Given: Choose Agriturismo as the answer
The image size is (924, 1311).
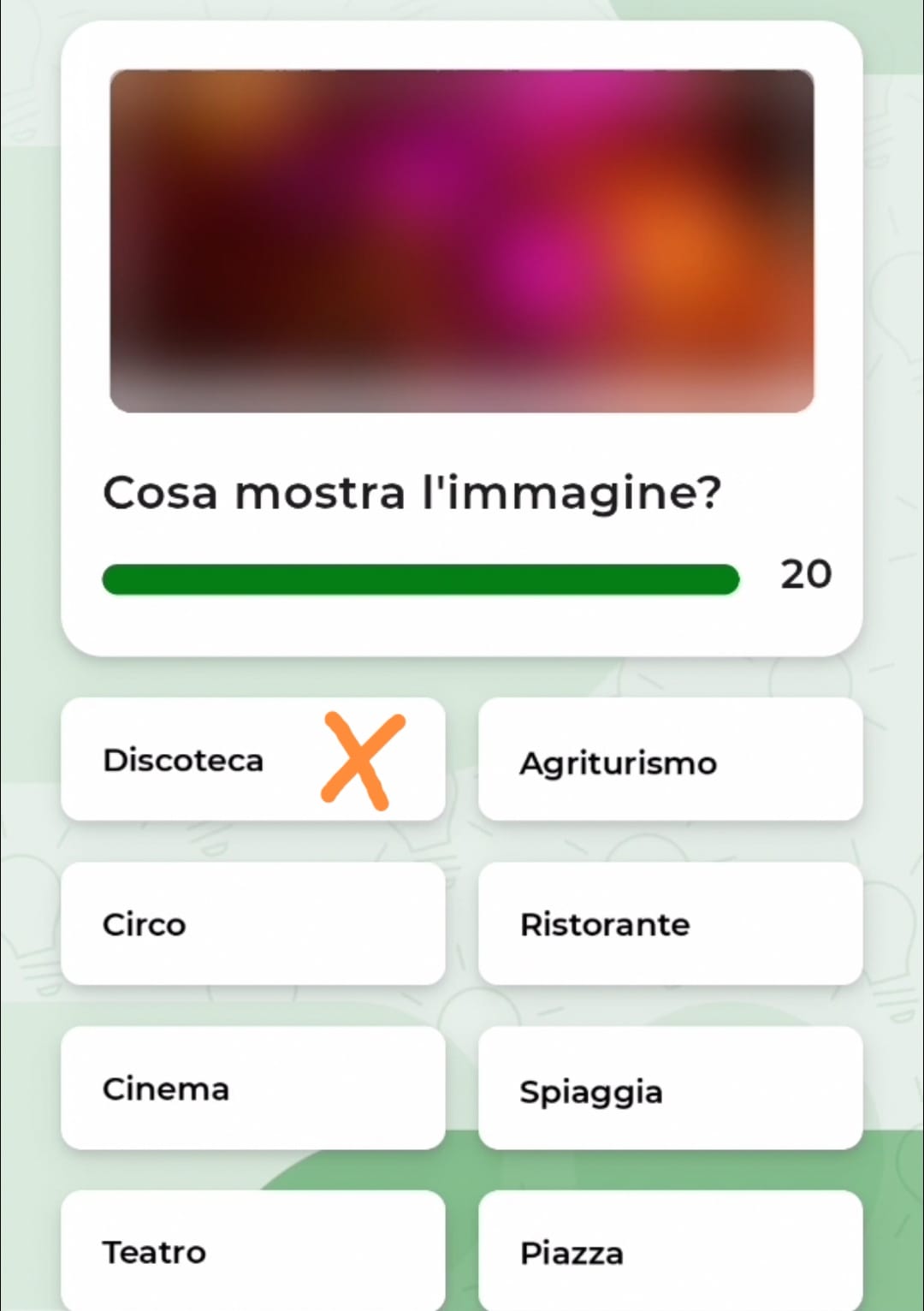Looking at the screenshot, I should point(670,760).
